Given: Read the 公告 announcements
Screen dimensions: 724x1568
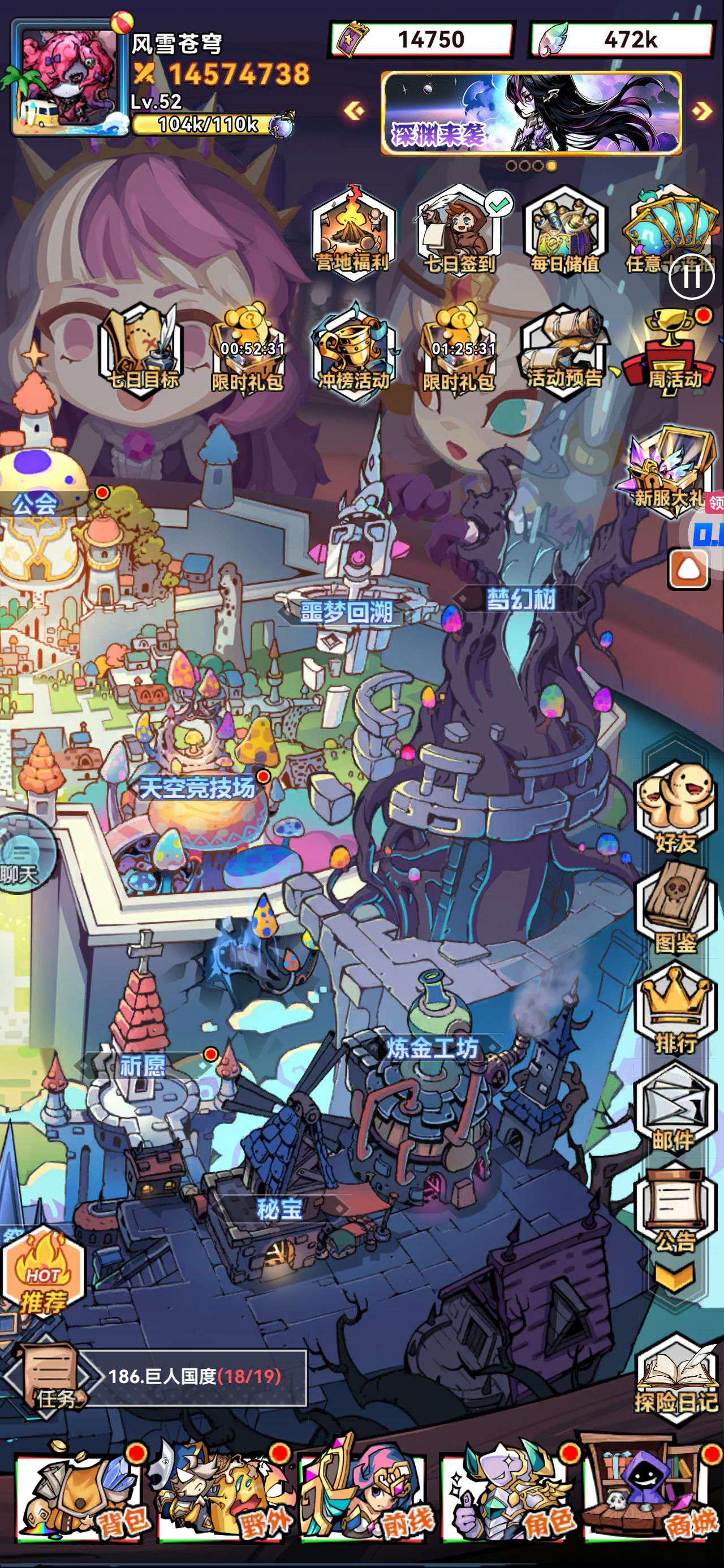Looking at the screenshot, I should tap(674, 1211).
